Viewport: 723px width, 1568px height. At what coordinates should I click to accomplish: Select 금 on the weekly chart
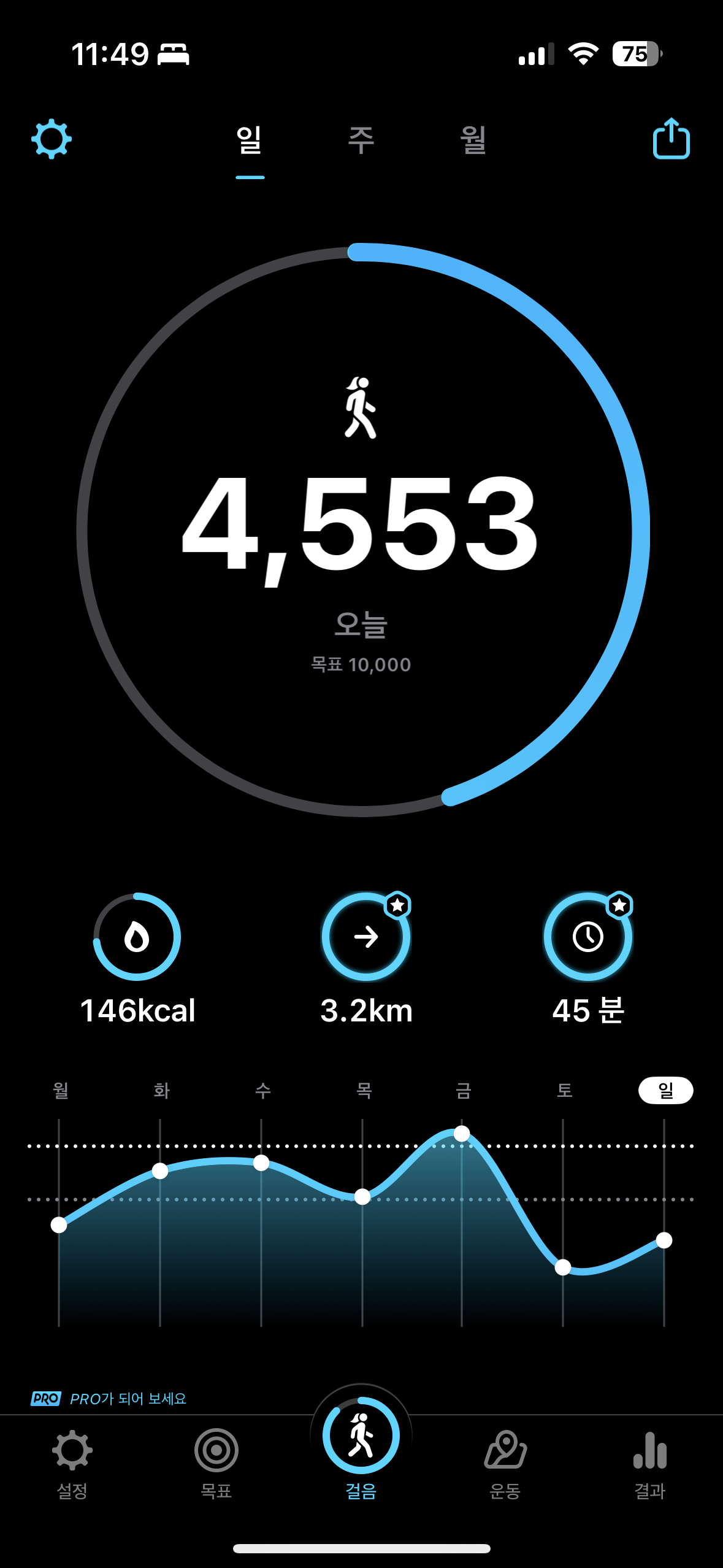(x=463, y=1091)
